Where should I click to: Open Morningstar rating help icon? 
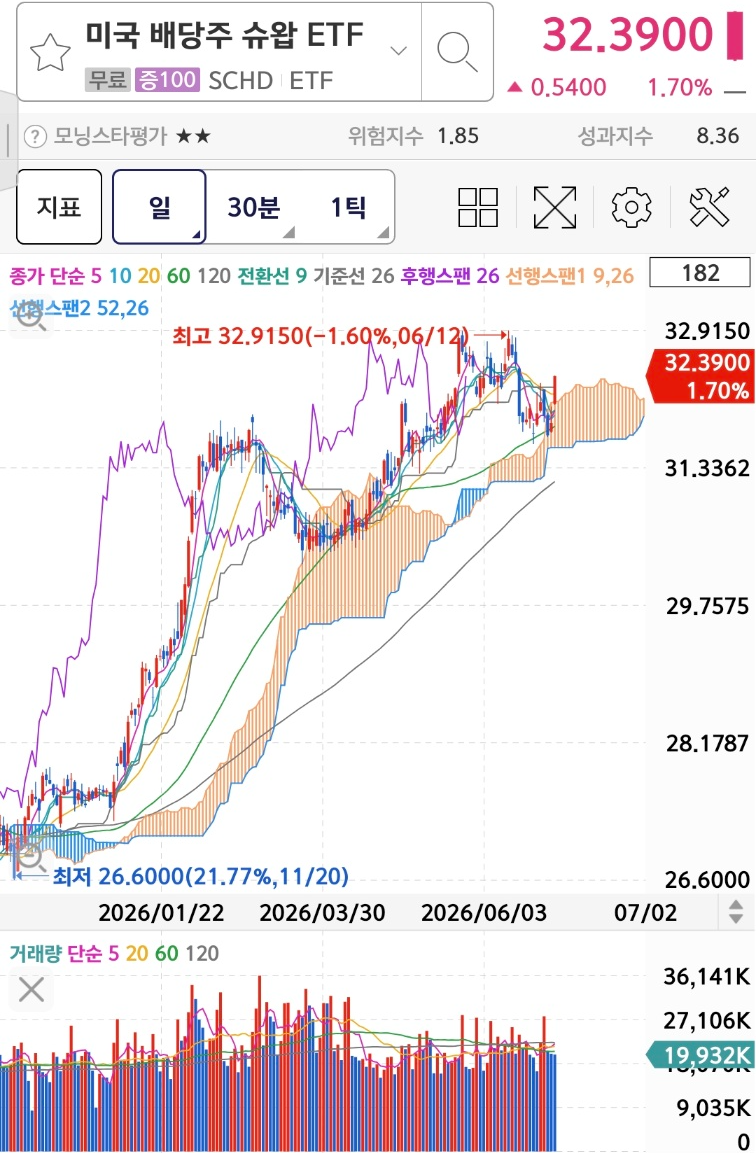point(35,136)
